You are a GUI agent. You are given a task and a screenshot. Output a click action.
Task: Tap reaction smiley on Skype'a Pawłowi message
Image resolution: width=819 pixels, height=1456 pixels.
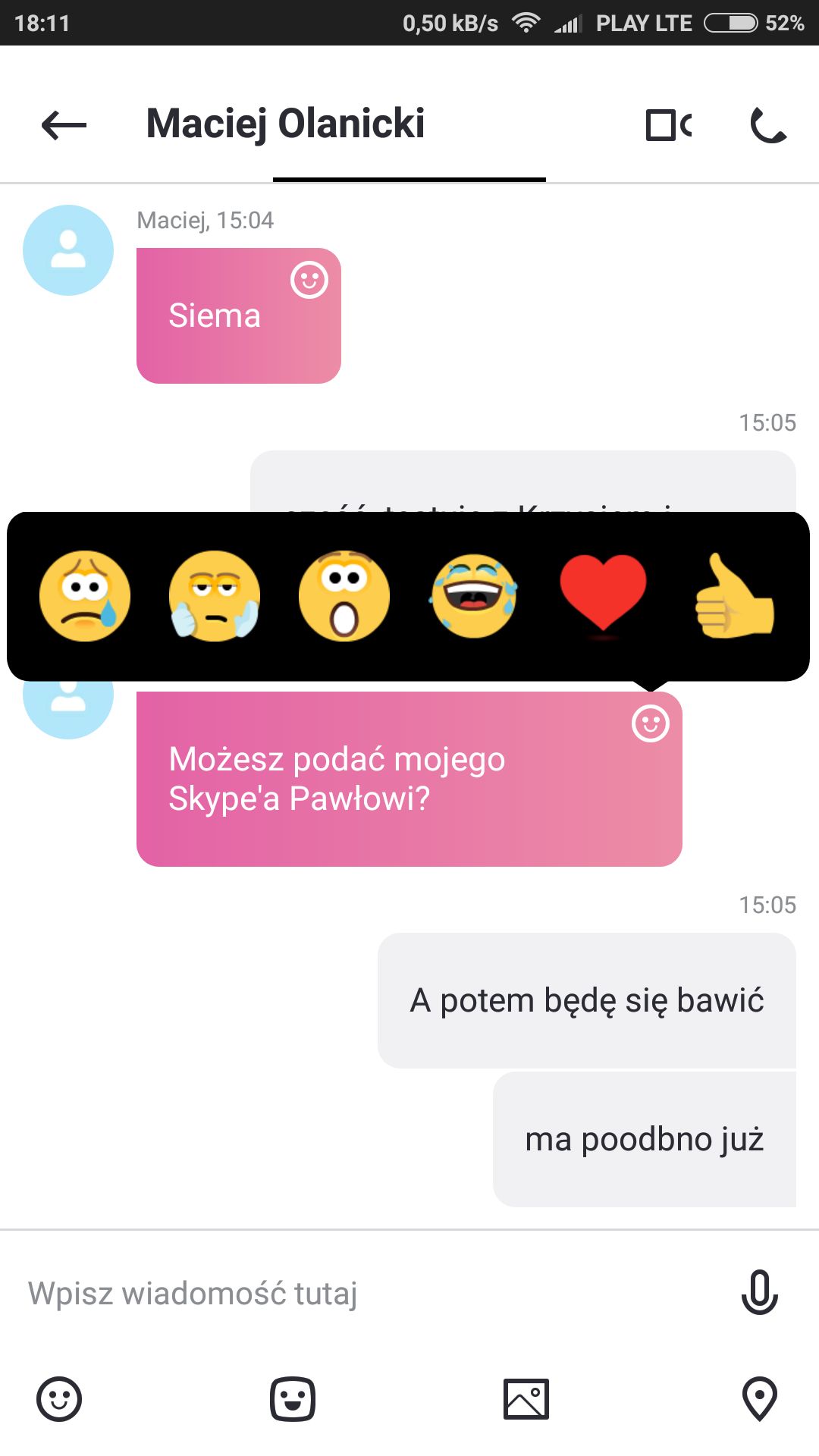651,723
